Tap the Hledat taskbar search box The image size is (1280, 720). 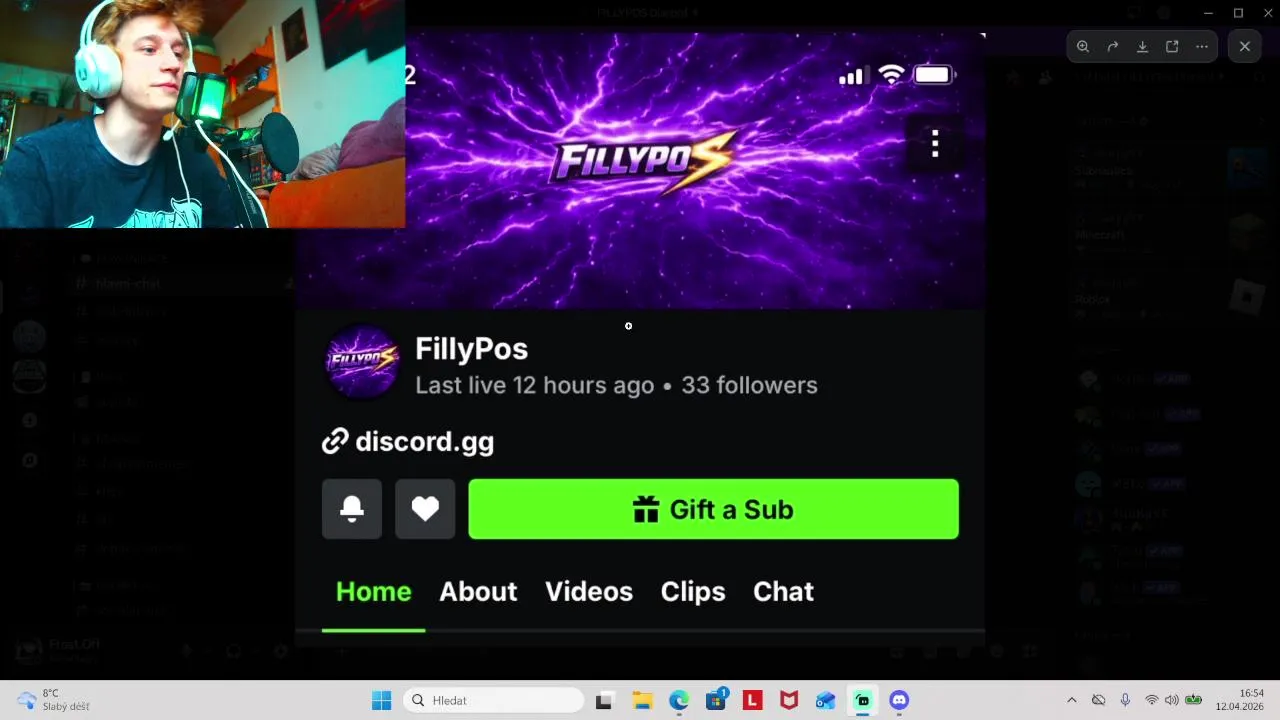click(494, 701)
